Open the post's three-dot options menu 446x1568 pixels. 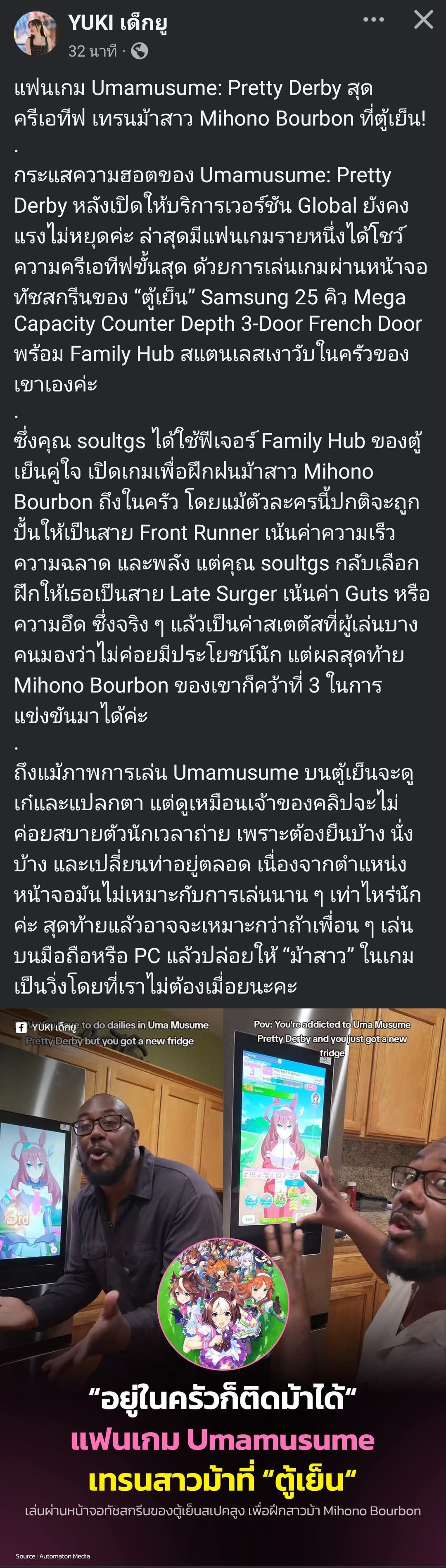(x=373, y=20)
